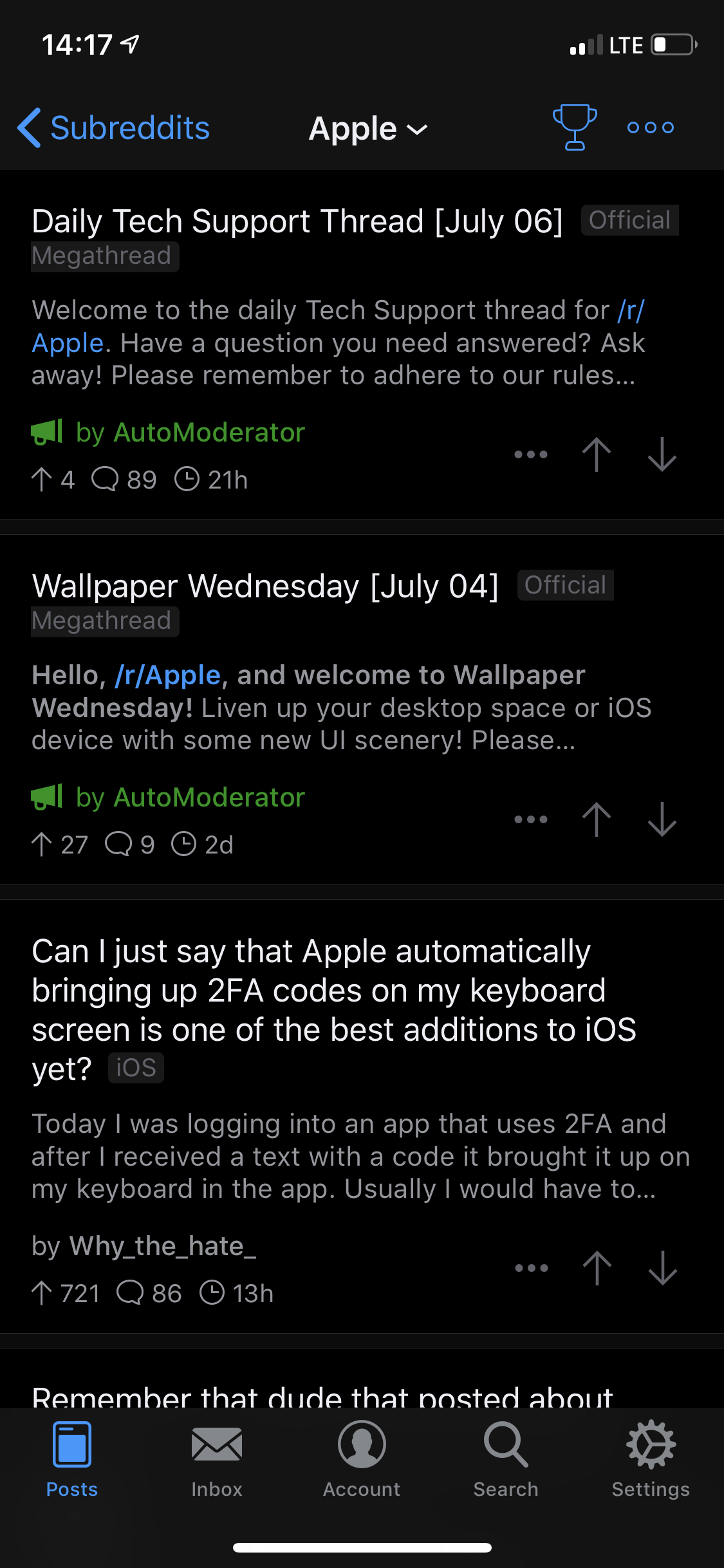Upvote the Wallpaper Wednesday post
This screenshot has height=1568, width=724.
click(597, 819)
